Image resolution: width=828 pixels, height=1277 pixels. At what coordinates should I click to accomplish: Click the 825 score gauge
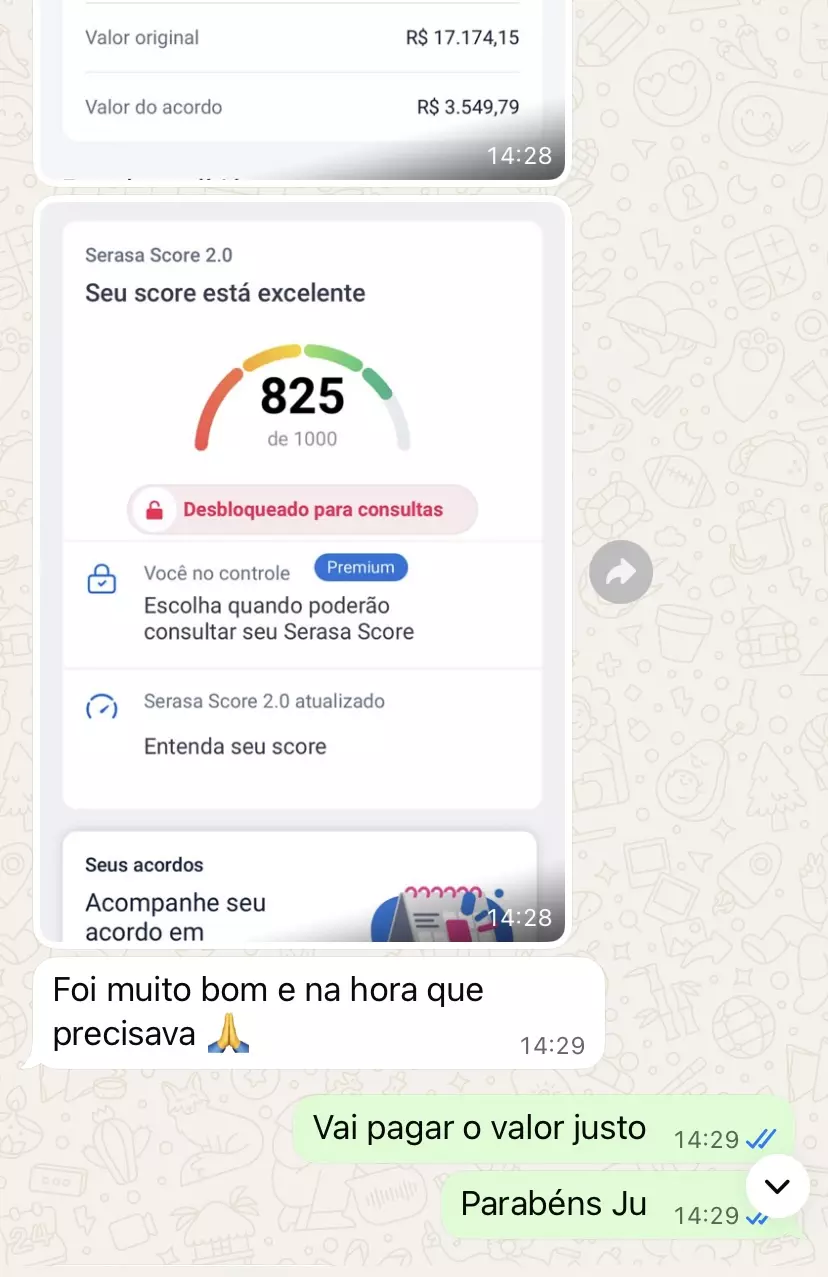point(300,395)
